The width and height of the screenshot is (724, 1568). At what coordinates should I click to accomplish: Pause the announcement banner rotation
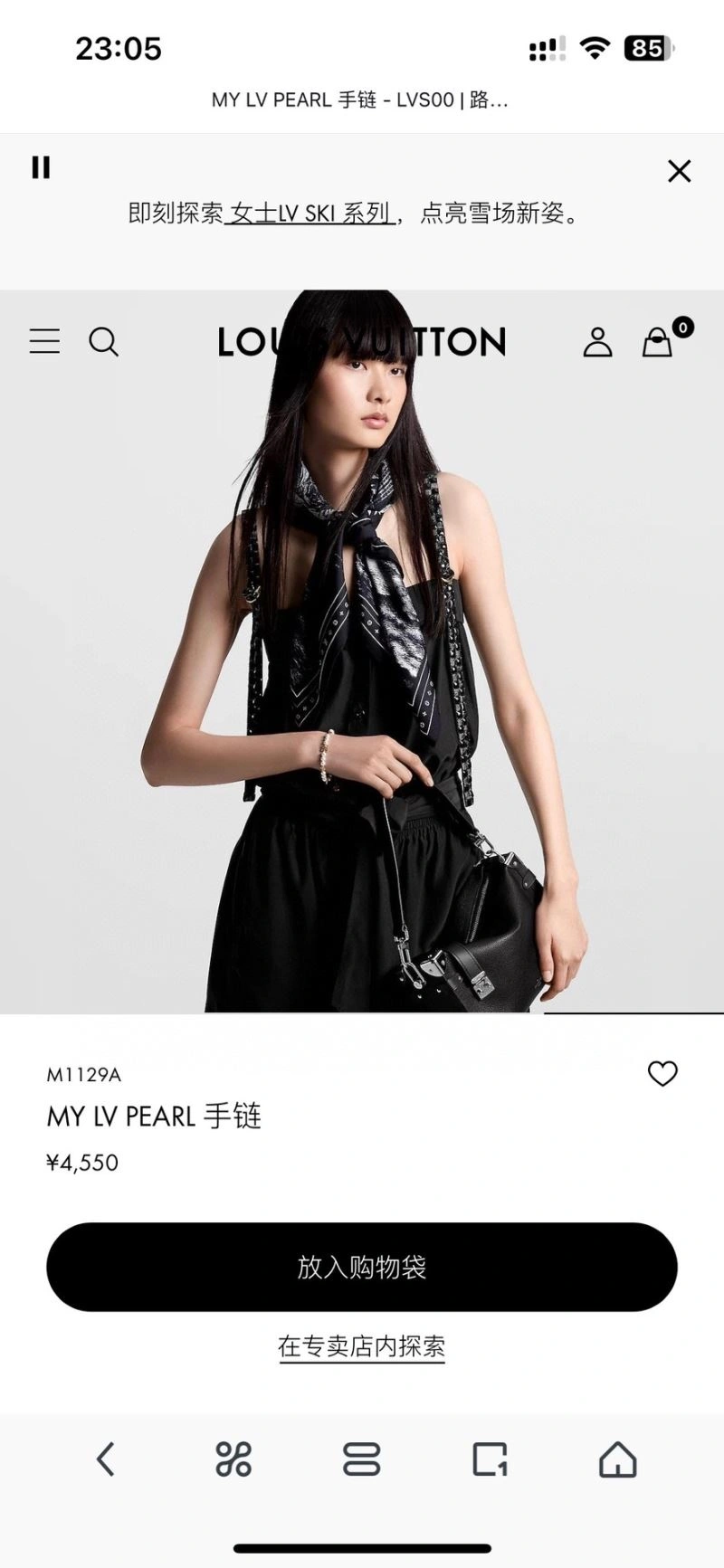[x=41, y=167]
